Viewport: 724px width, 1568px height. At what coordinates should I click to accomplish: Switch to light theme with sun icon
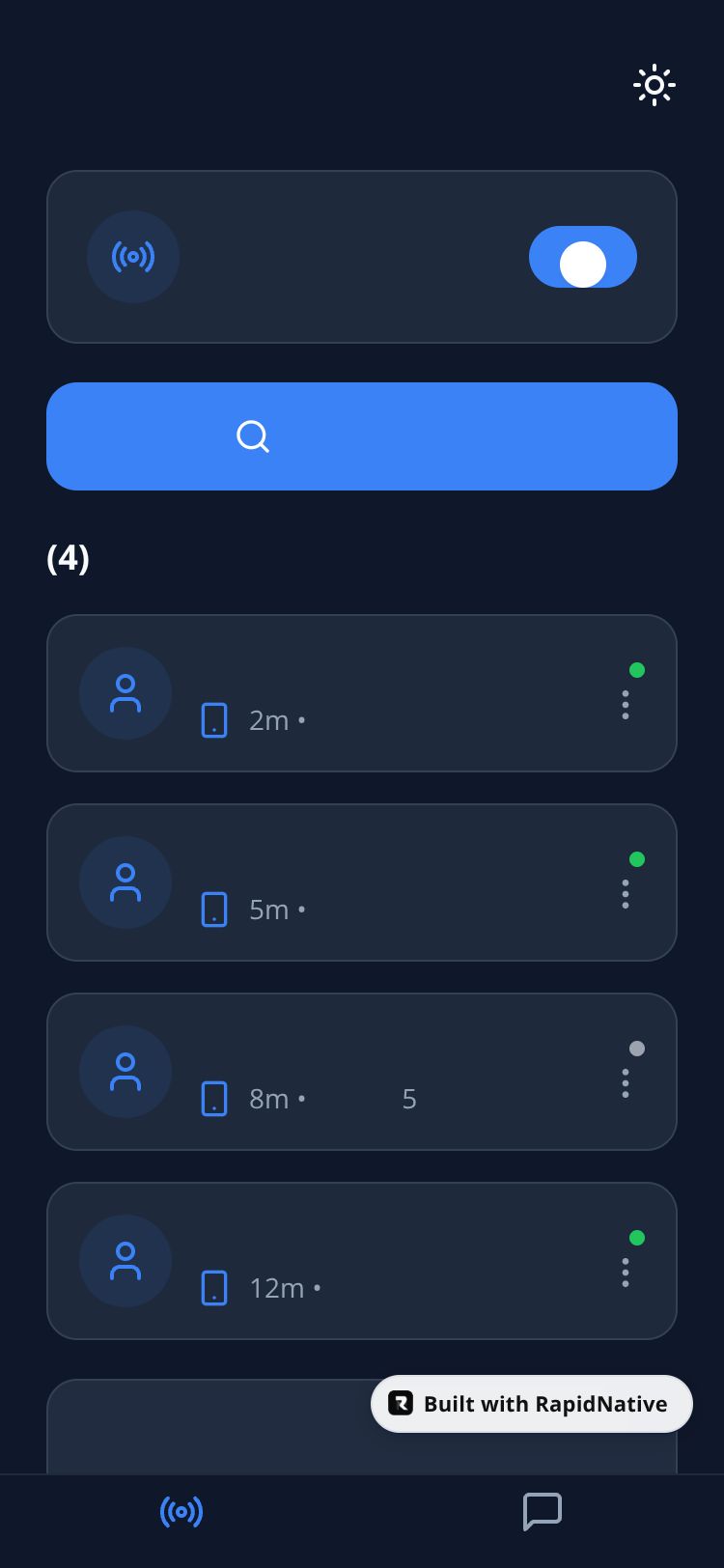(654, 85)
